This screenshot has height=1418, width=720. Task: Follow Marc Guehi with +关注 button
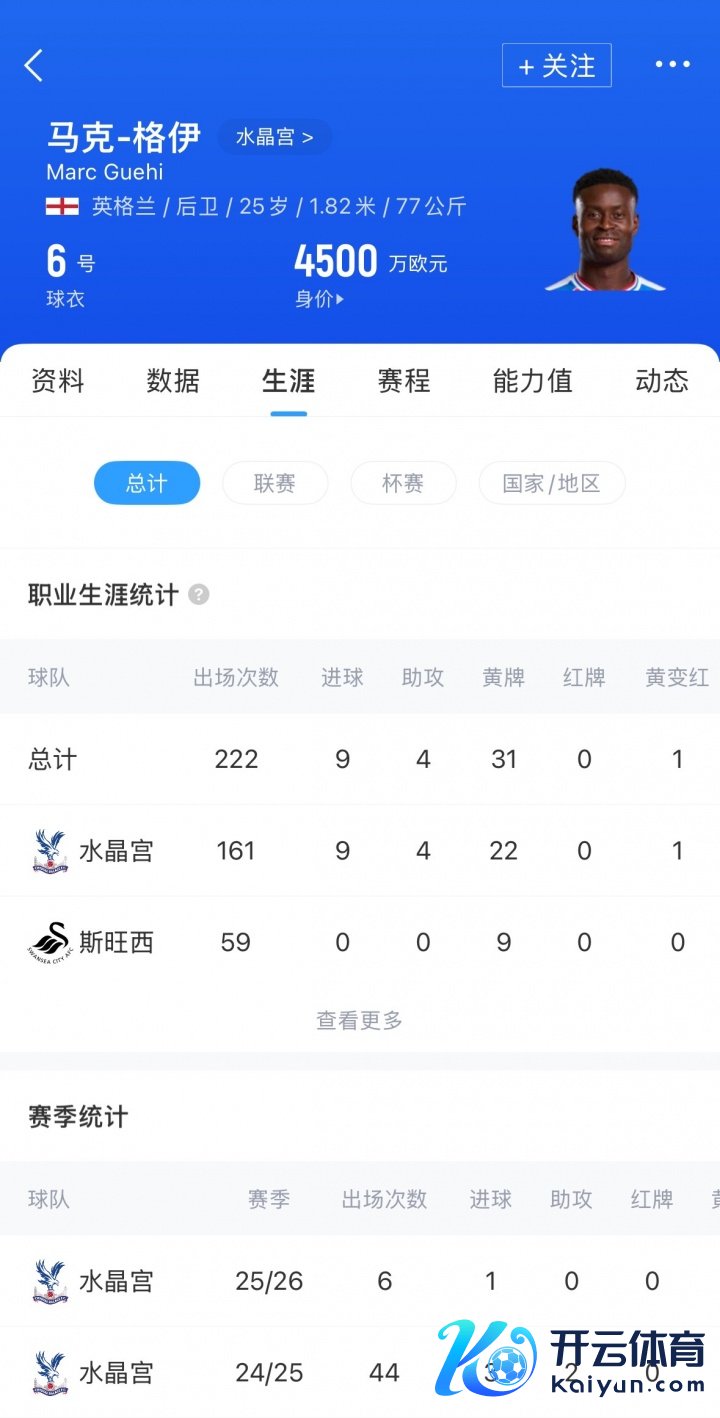coord(556,66)
